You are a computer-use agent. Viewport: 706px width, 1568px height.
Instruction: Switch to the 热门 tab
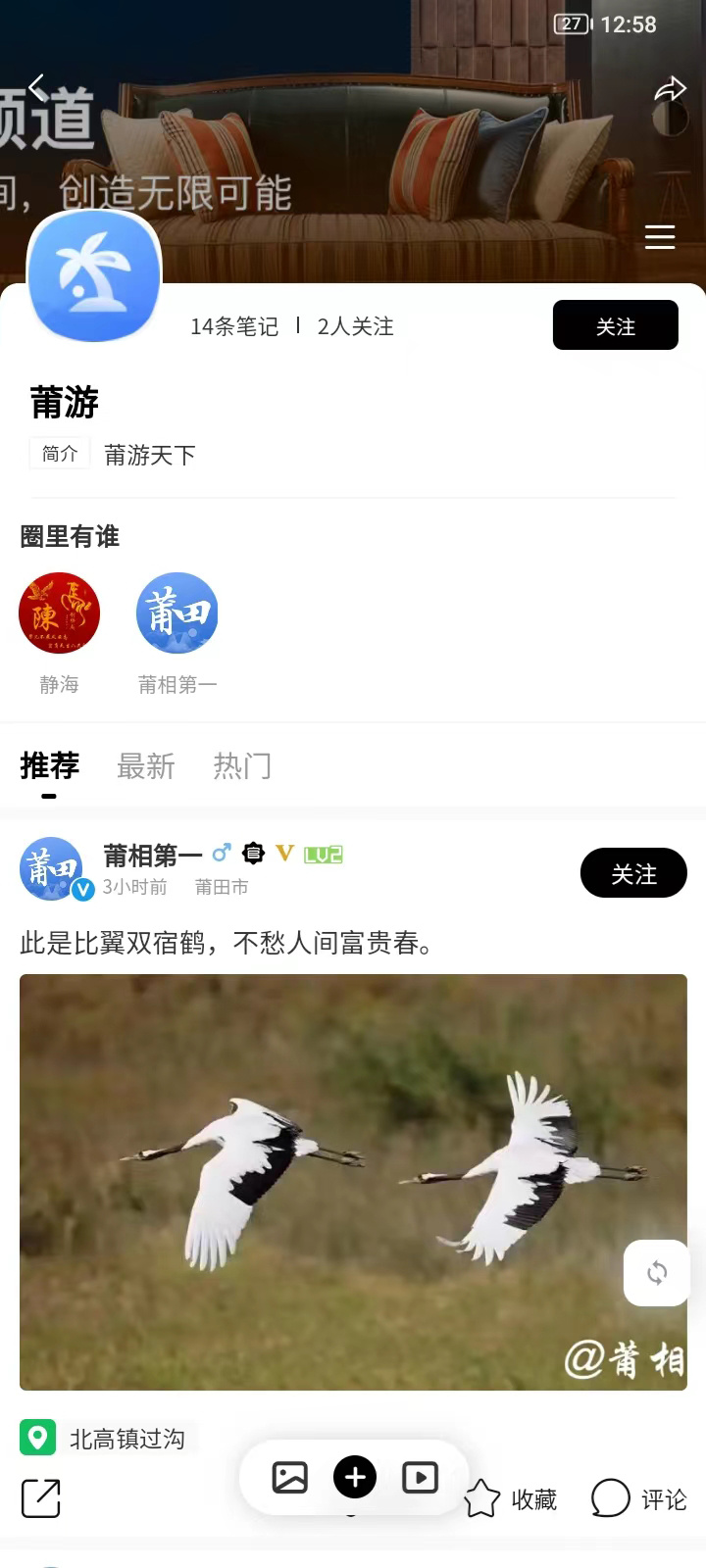(242, 767)
